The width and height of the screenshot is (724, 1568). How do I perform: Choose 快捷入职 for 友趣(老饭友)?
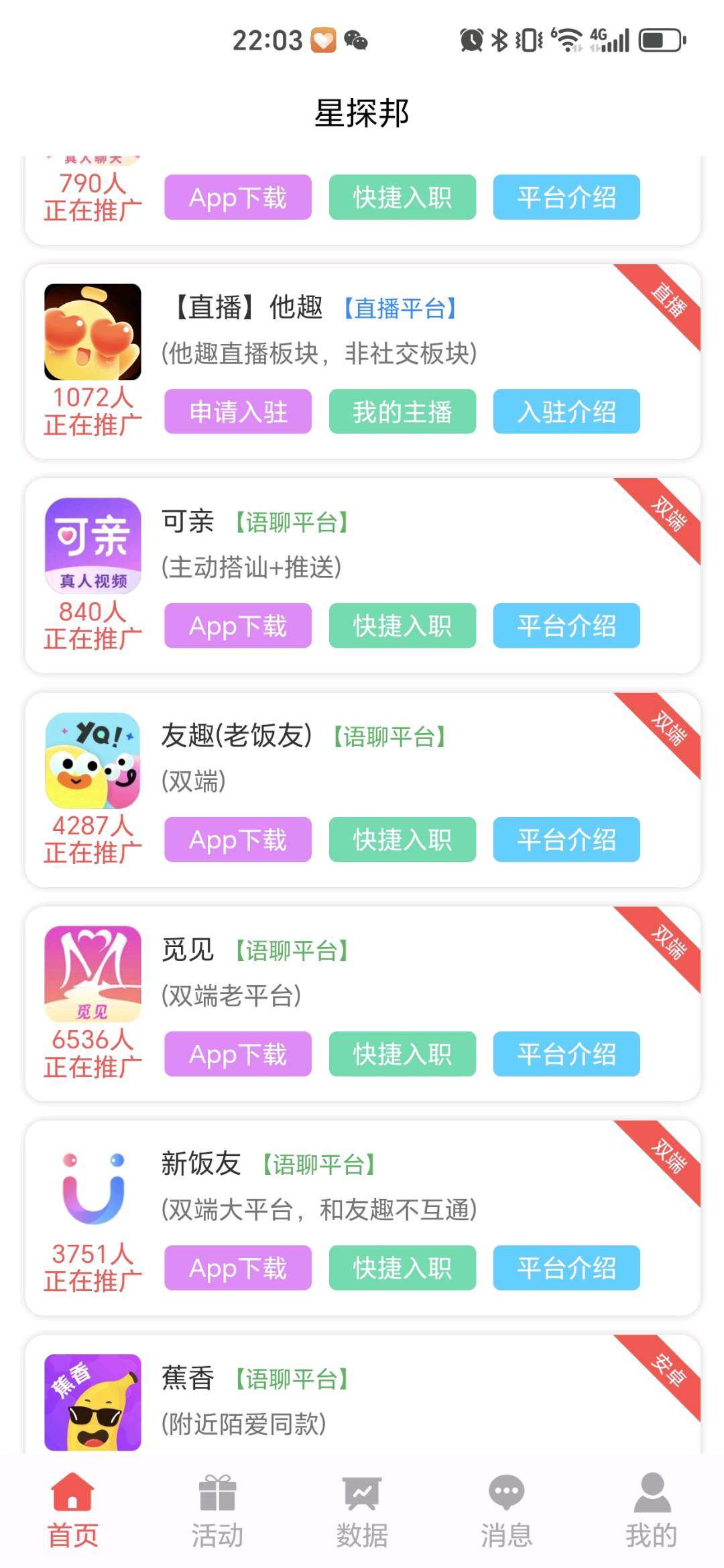tap(402, 839)
